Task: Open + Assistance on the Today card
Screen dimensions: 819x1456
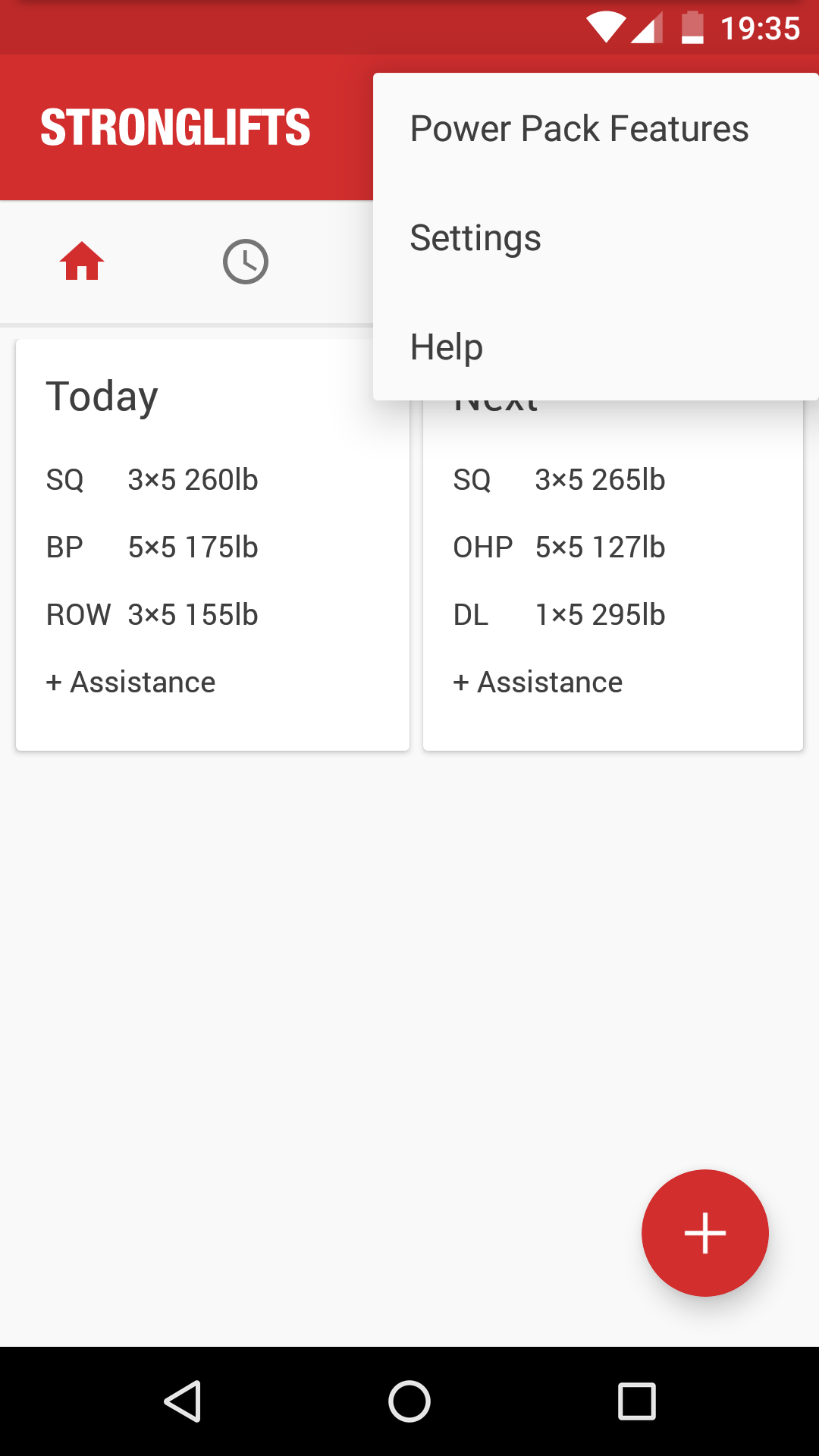Action: pos(130,682)
